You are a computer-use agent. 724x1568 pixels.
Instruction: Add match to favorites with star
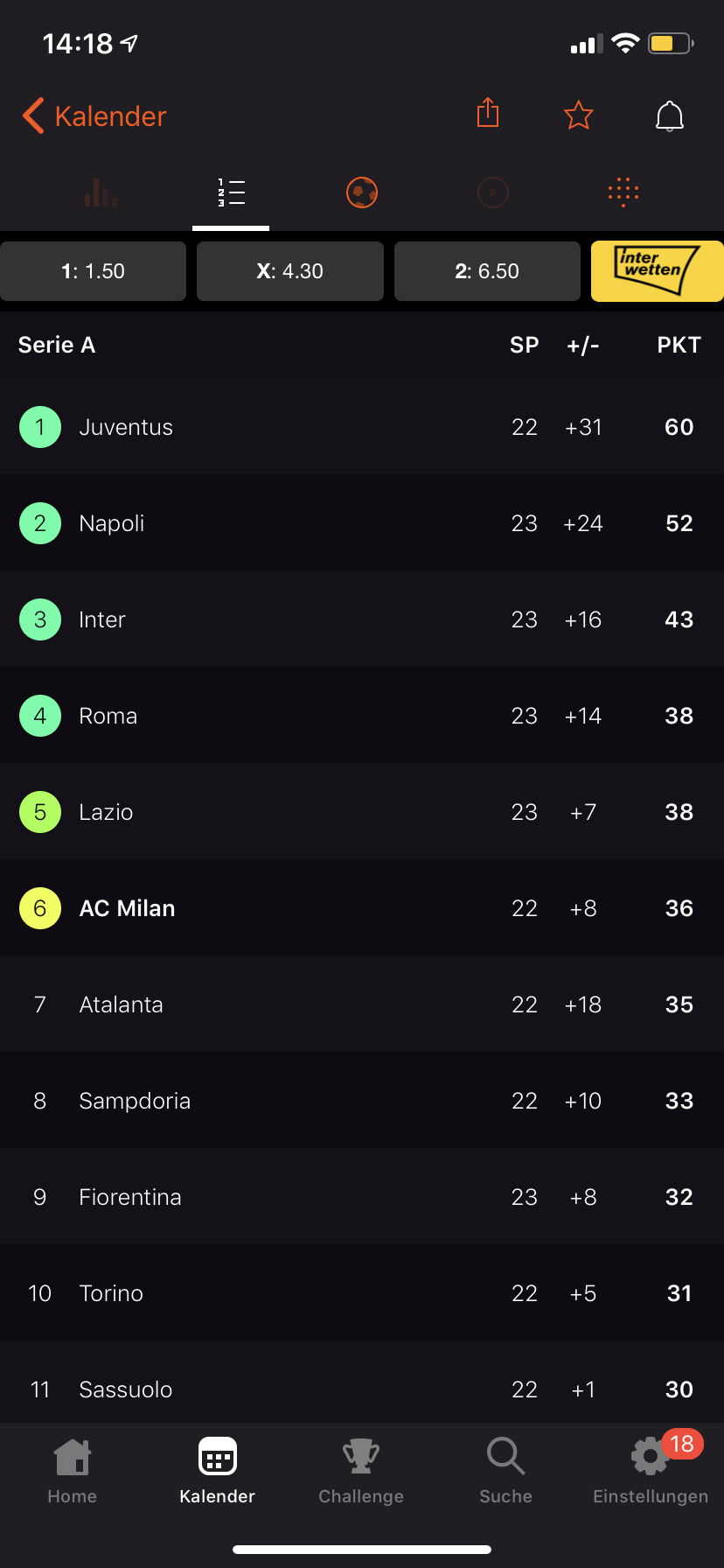pyautogui.click(x=579, y=115)
